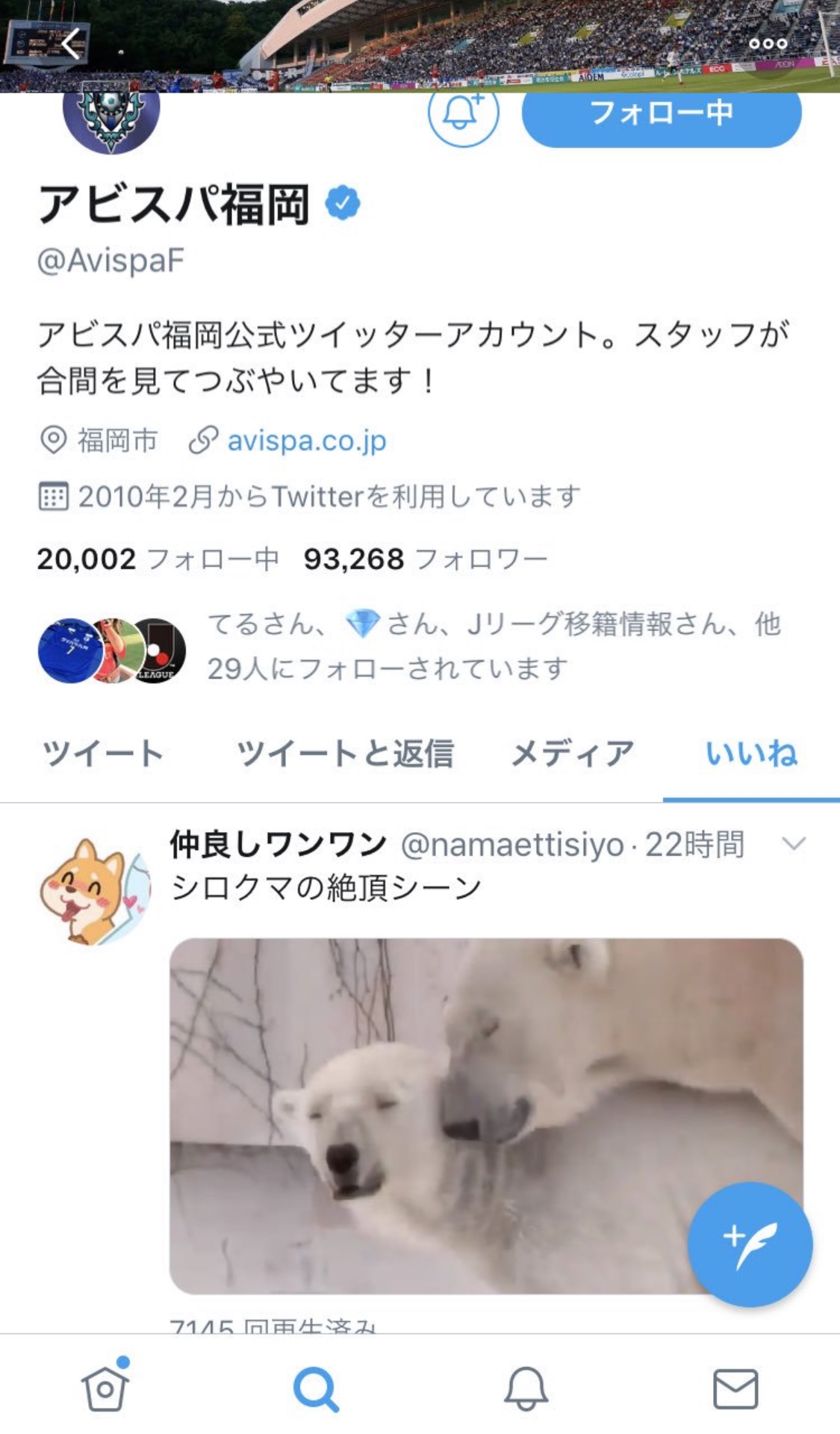Switch to the ツイート tab
Image resolution: width=840 pixels, height=1434 pixels.
click(103, 753)
